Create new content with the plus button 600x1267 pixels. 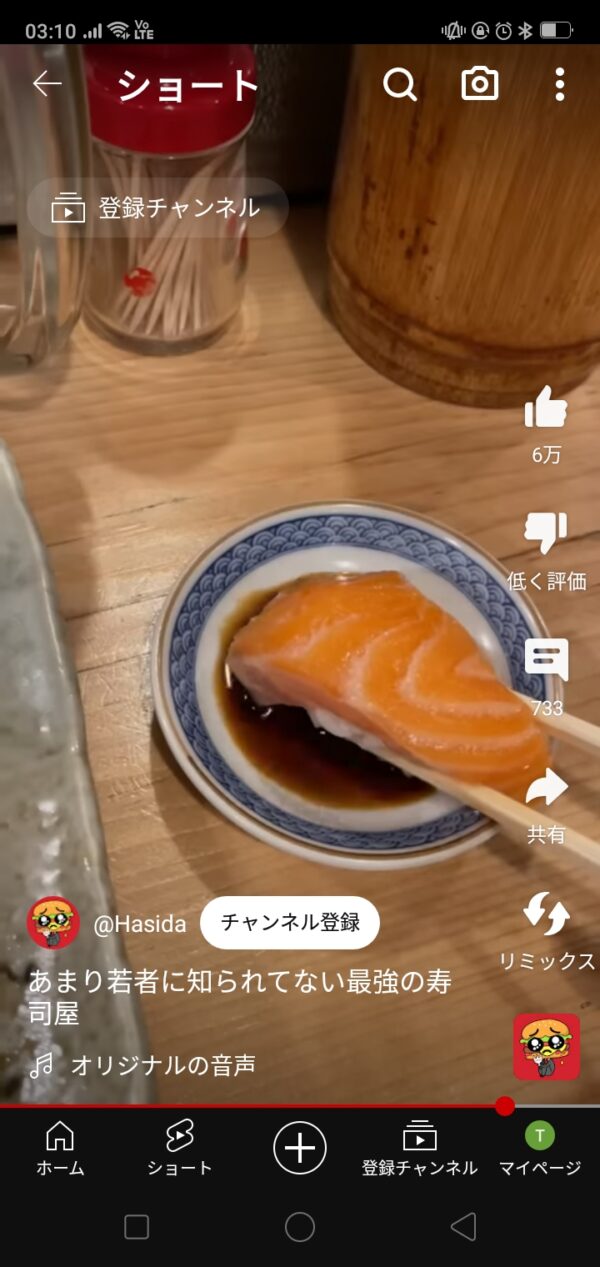(x=300, y=1147)
